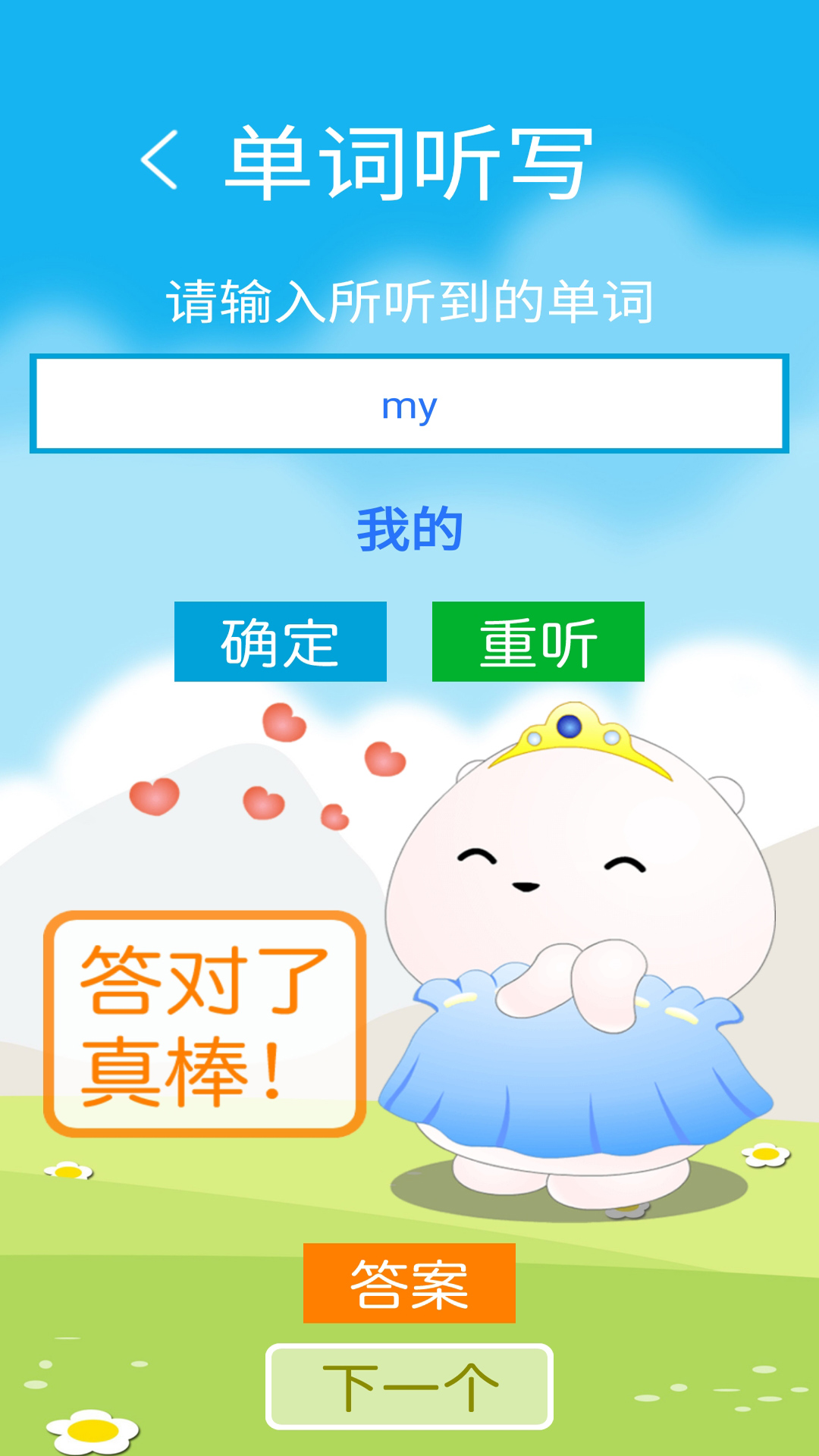
Task: Tap the 单词听写 title text
Action: pyautogui.click(x=409, y=162)
